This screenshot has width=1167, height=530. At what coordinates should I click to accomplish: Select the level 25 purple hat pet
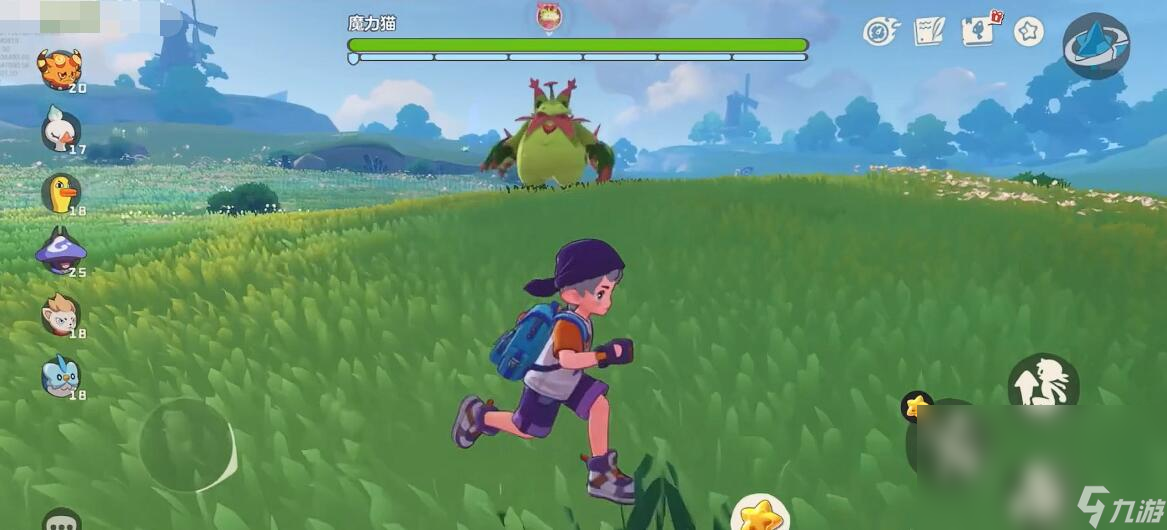(60, 252)
